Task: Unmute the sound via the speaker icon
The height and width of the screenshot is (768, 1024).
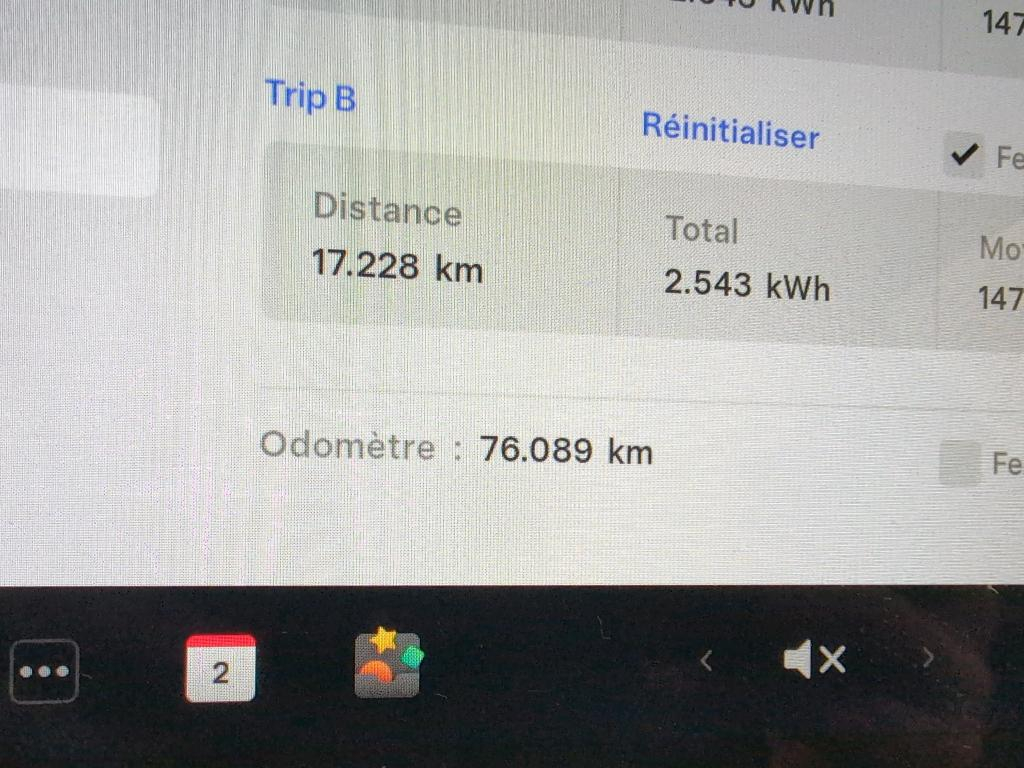Action: tap(815, 660)
